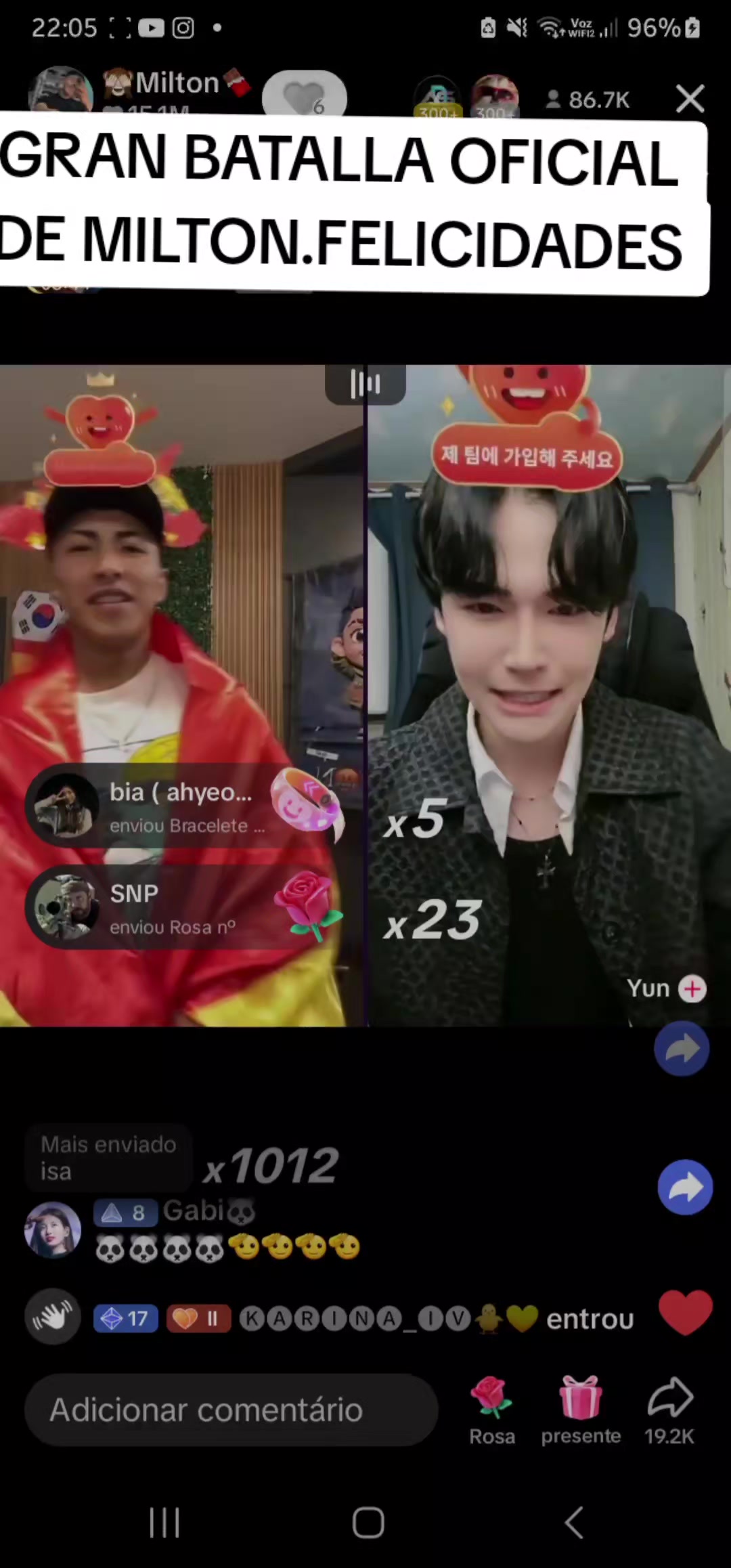Image resolution: width=731 pixels, height=1568 pixels.
Task: Open Gabi's commenter avatar
Action: click(53, 1229)
